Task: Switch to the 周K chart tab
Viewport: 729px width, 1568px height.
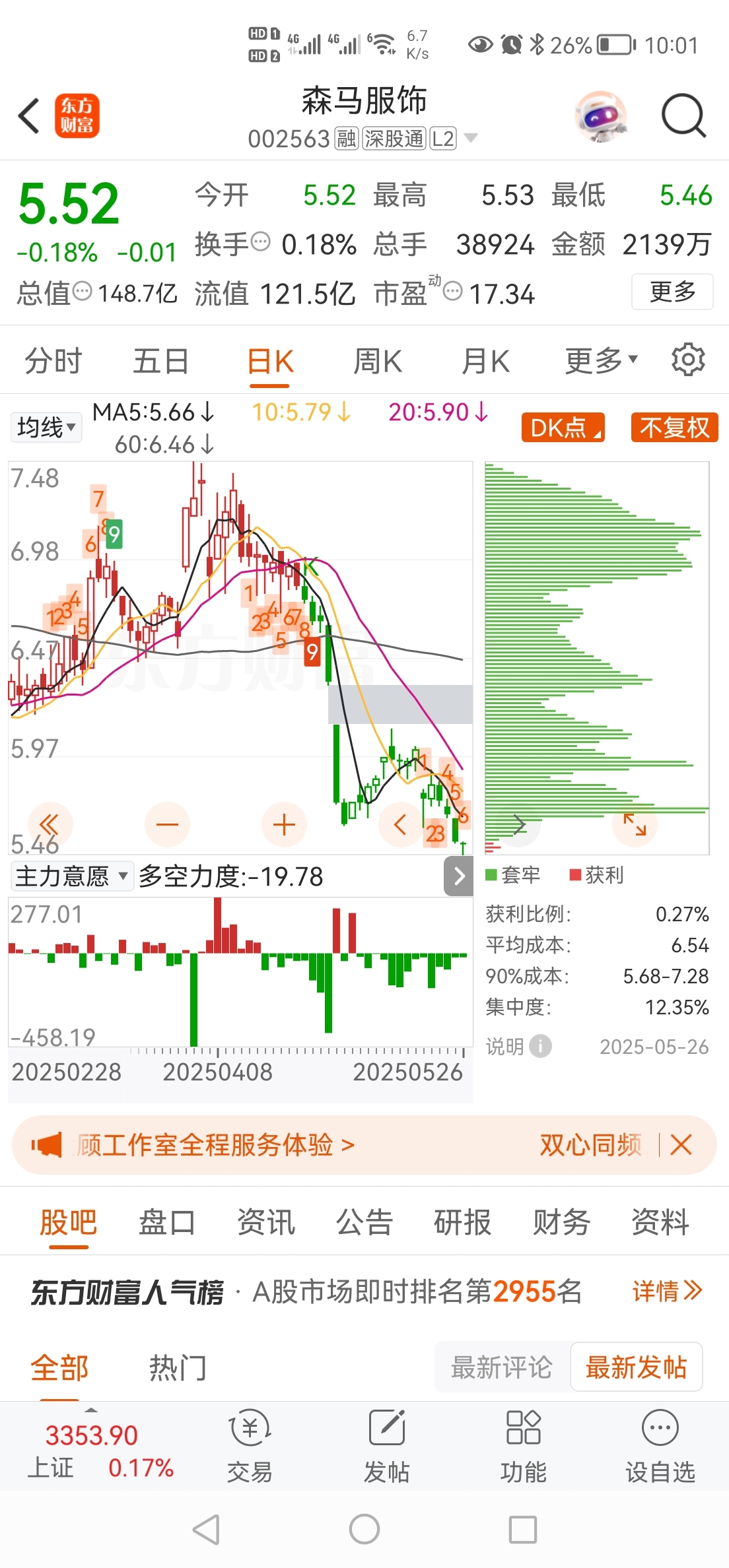Action: pos(377,362)
